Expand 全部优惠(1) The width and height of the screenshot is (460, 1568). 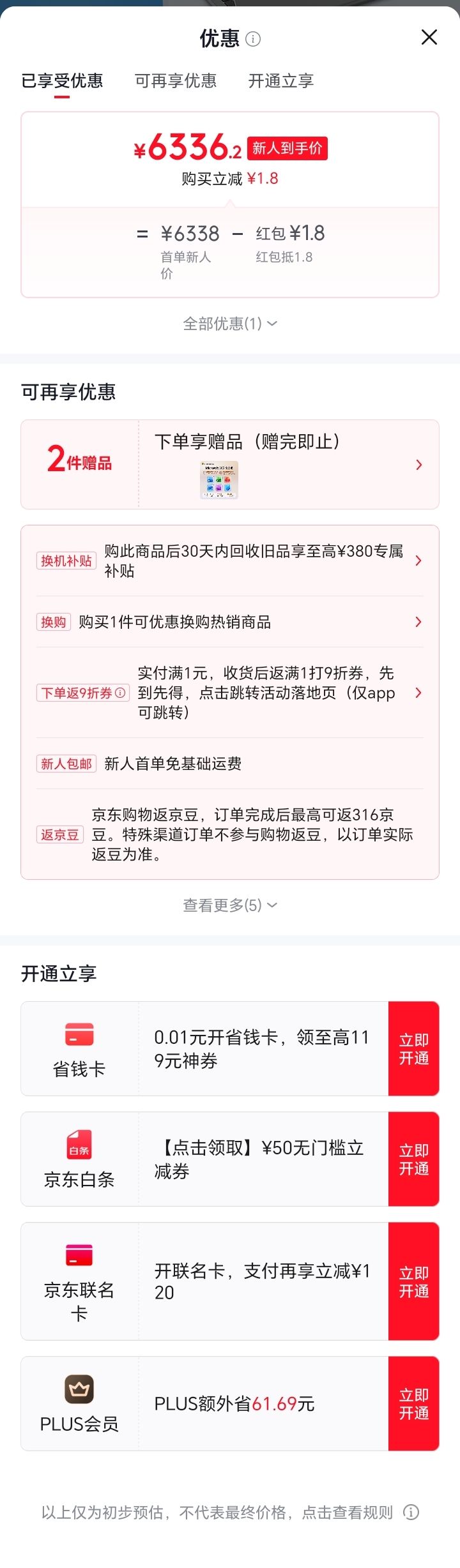(230, 324)
